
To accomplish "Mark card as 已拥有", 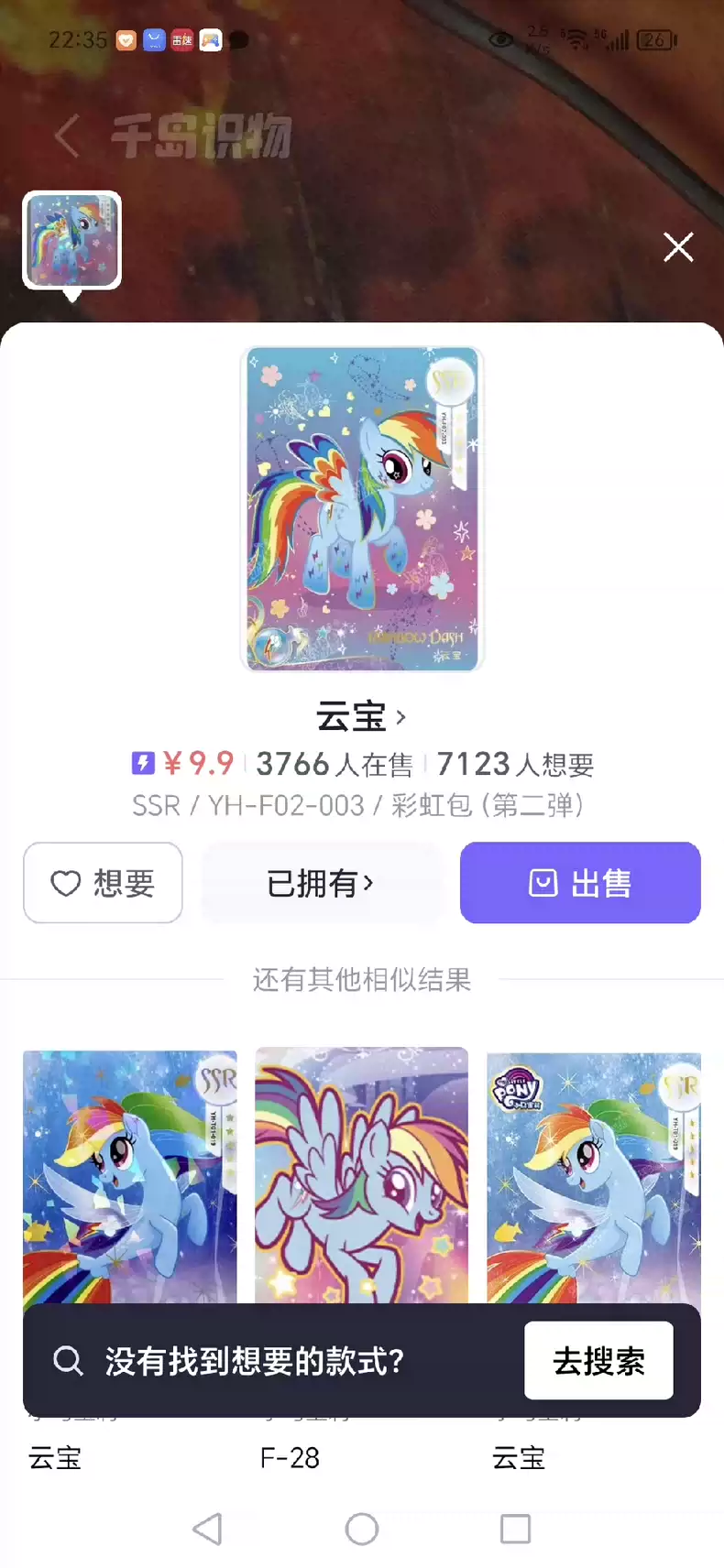I will (x=321, y=883).
